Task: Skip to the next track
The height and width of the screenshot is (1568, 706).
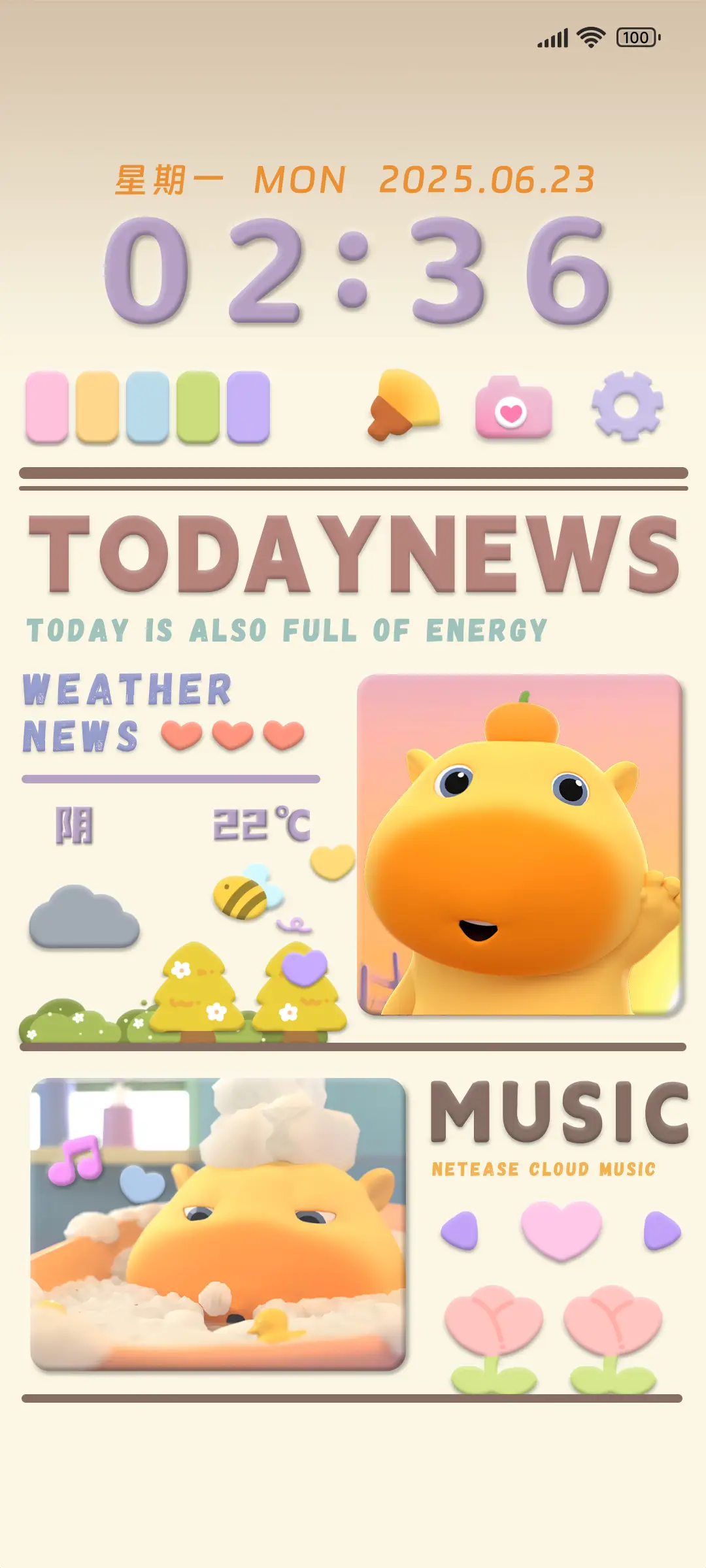Action: click(662, 1231)
